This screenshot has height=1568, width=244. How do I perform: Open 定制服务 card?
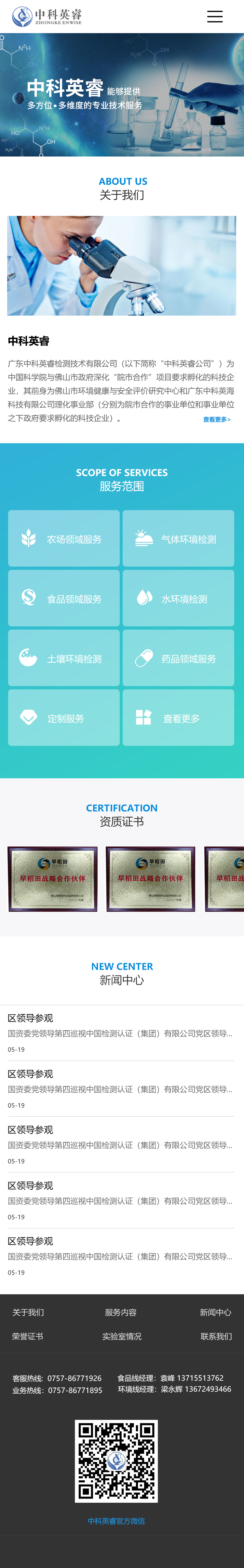click(x=64, y=718)
